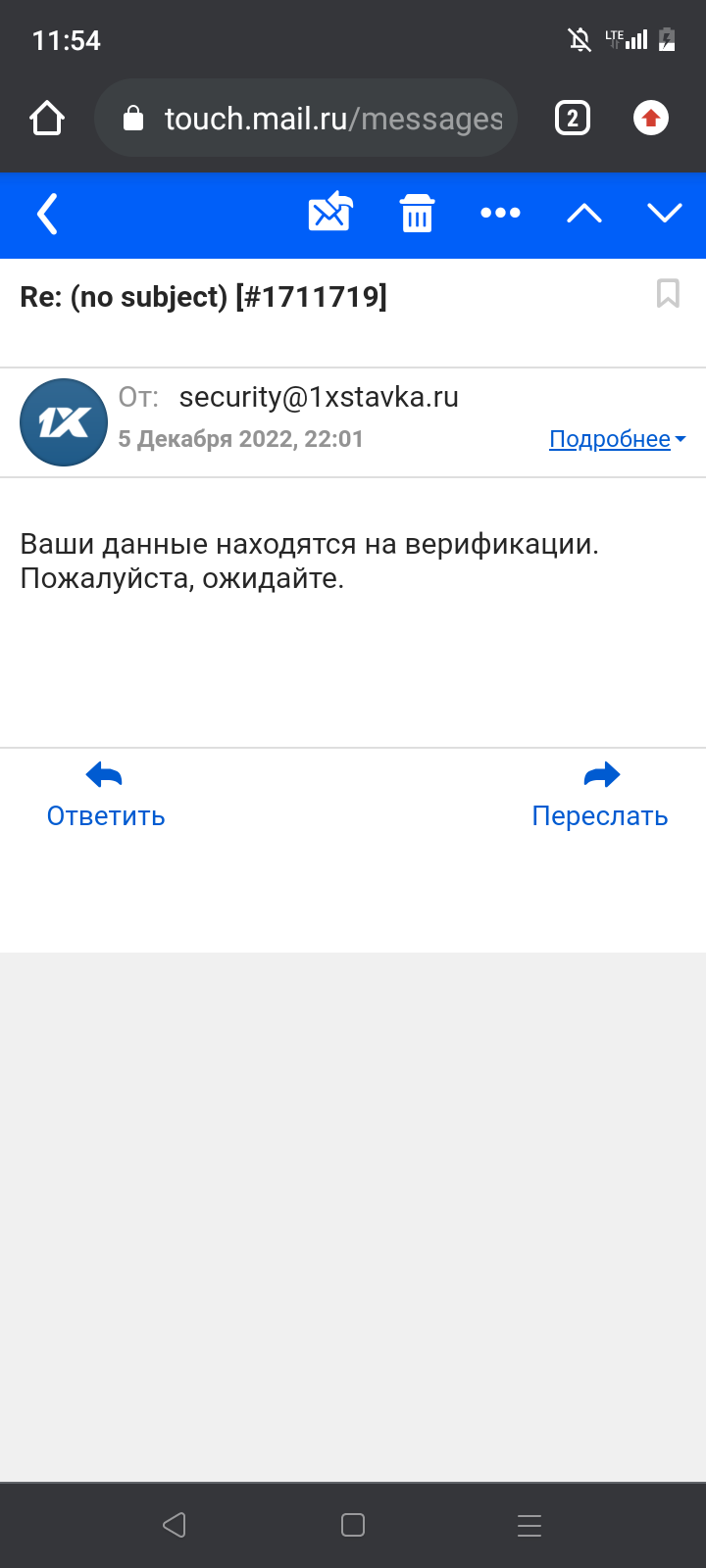706x1568 pixels.
Task: Reply using the Ответить button
Action: click(x=105, y=796)
